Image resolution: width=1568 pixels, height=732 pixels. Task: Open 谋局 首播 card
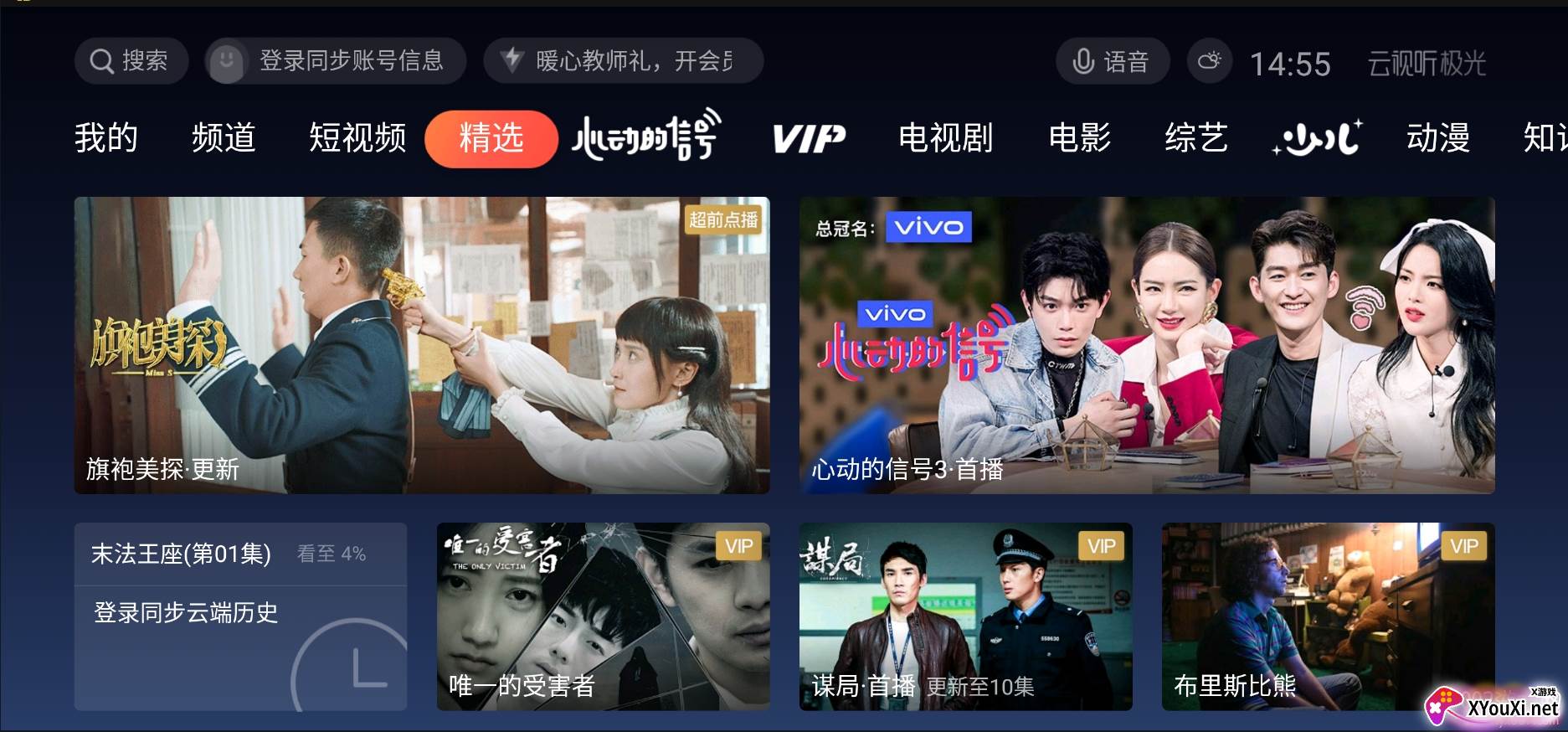[x=965, y=616]
